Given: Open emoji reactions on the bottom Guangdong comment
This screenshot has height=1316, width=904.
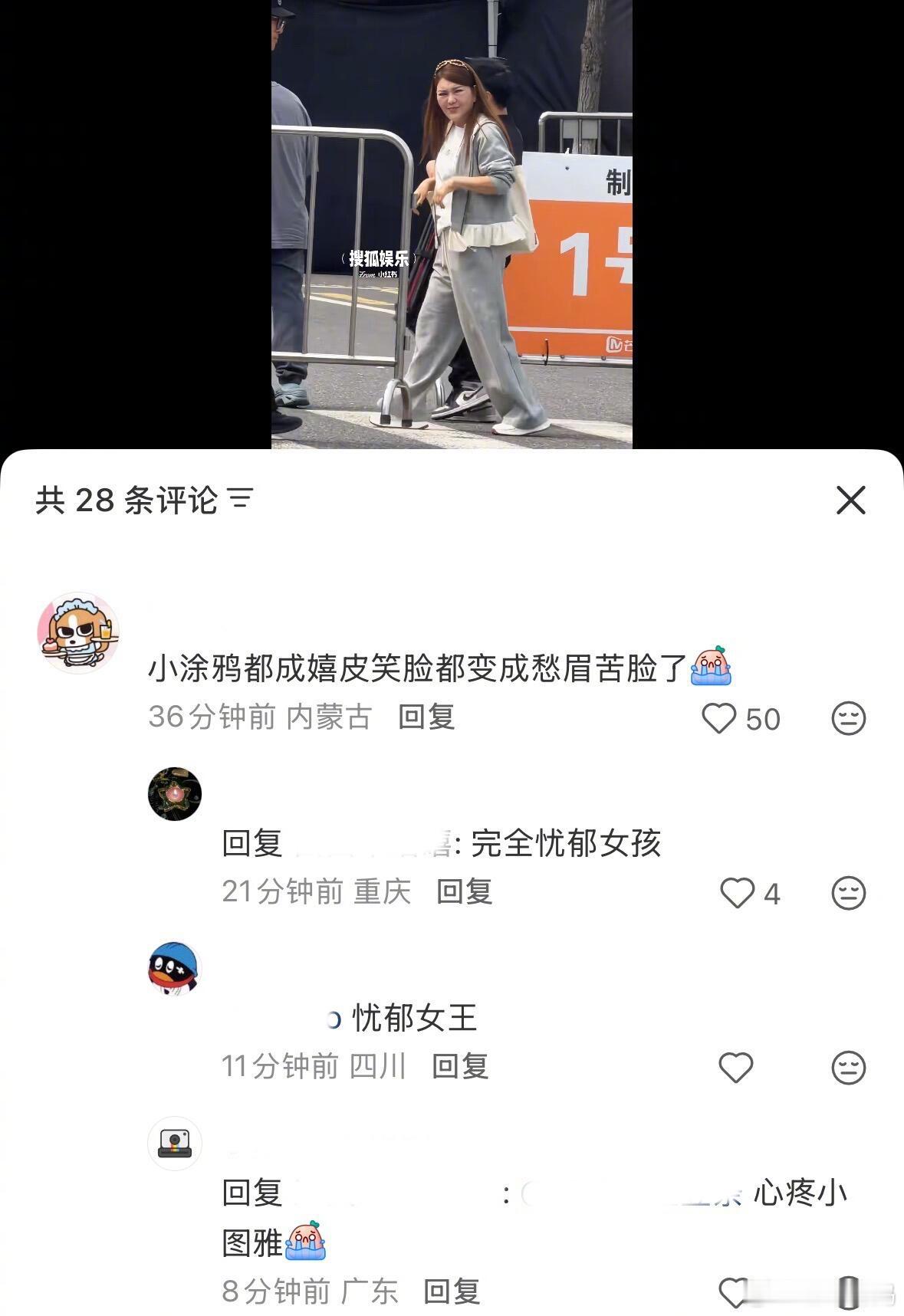Looking at the screenshot, I should pos(846,1294).
